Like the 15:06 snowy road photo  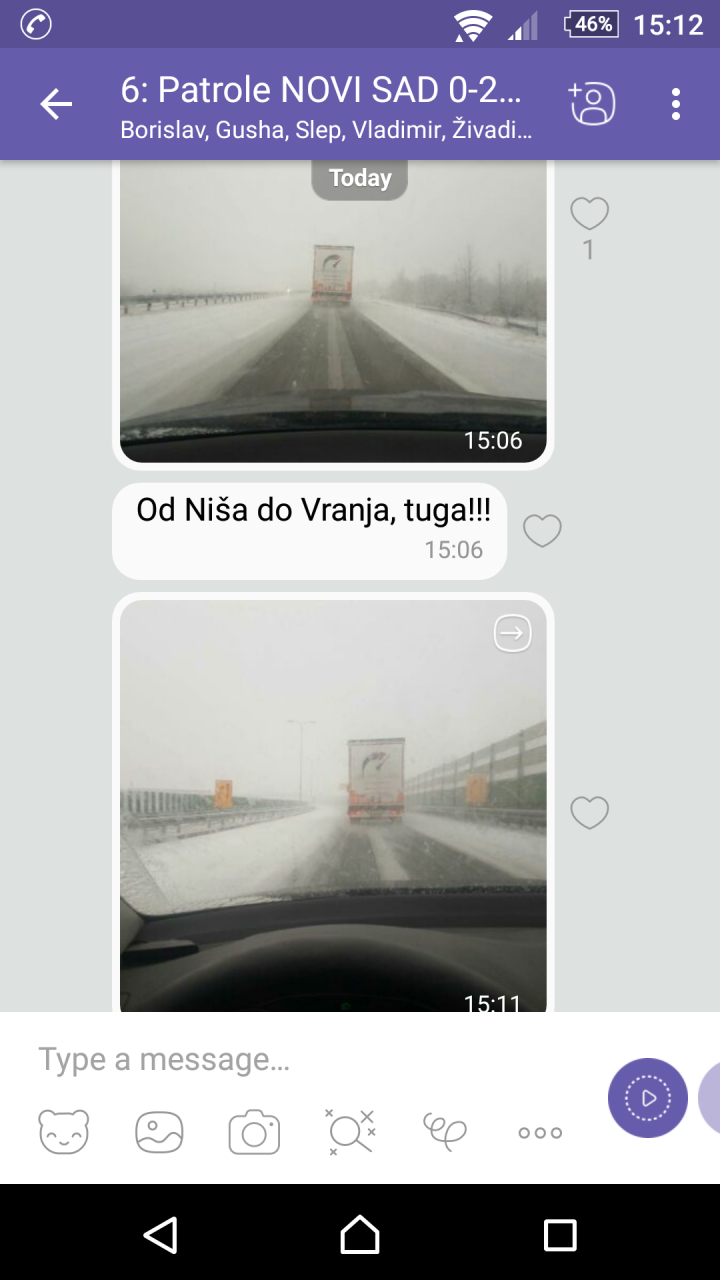click(588, 213)
